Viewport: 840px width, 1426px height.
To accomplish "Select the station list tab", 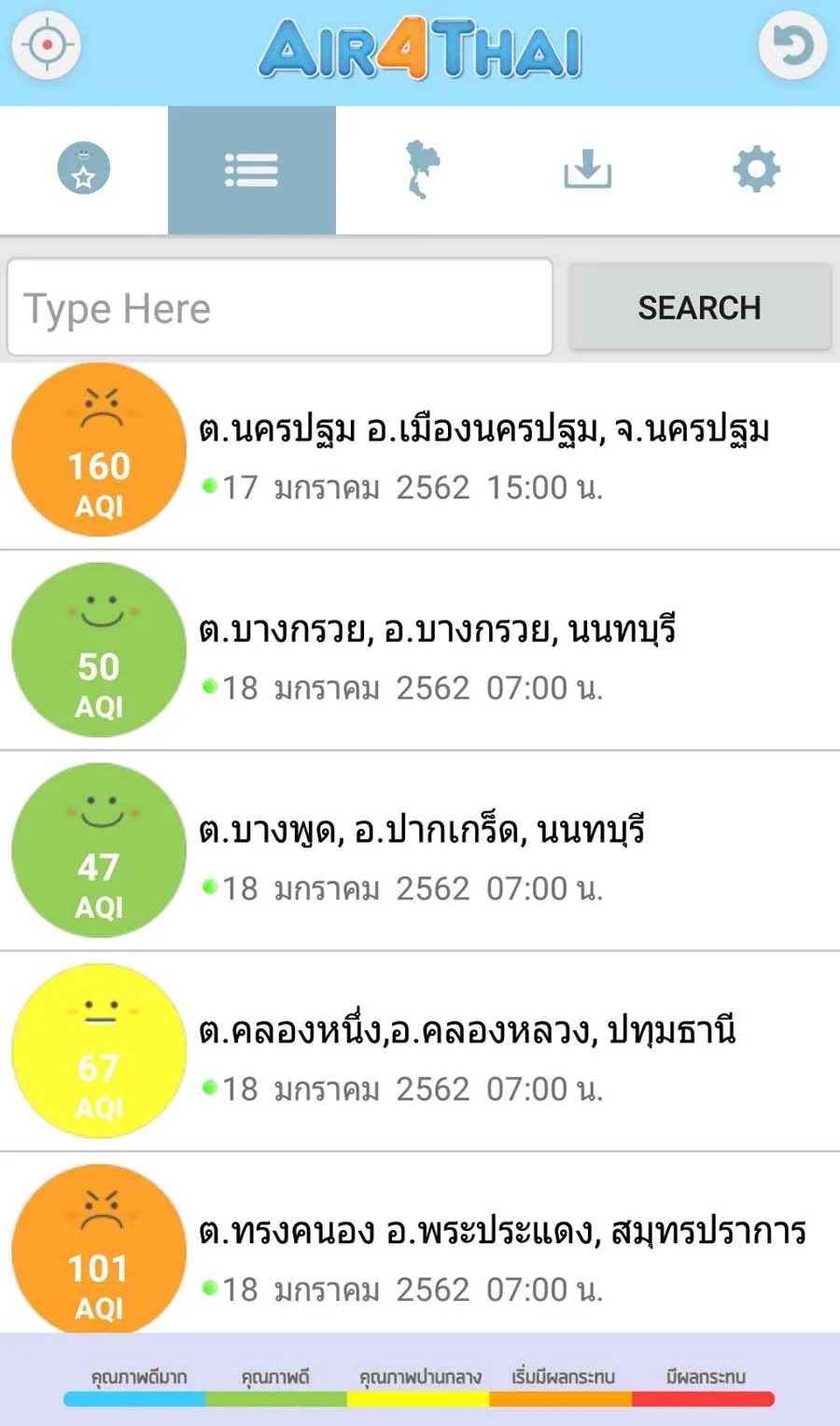I will point(252,169).
